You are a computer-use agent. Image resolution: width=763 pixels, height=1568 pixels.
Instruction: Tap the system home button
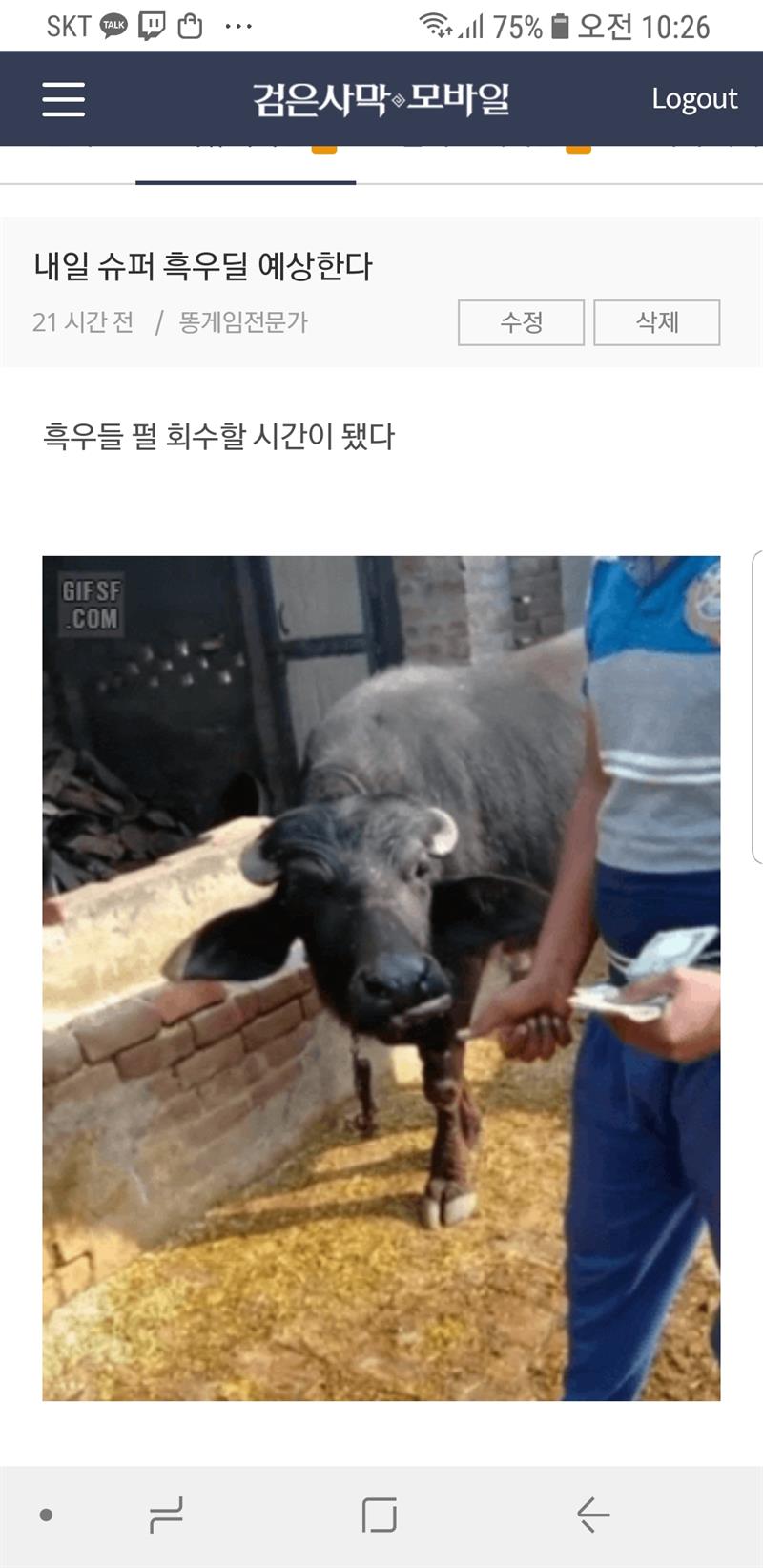point(379,1515)
